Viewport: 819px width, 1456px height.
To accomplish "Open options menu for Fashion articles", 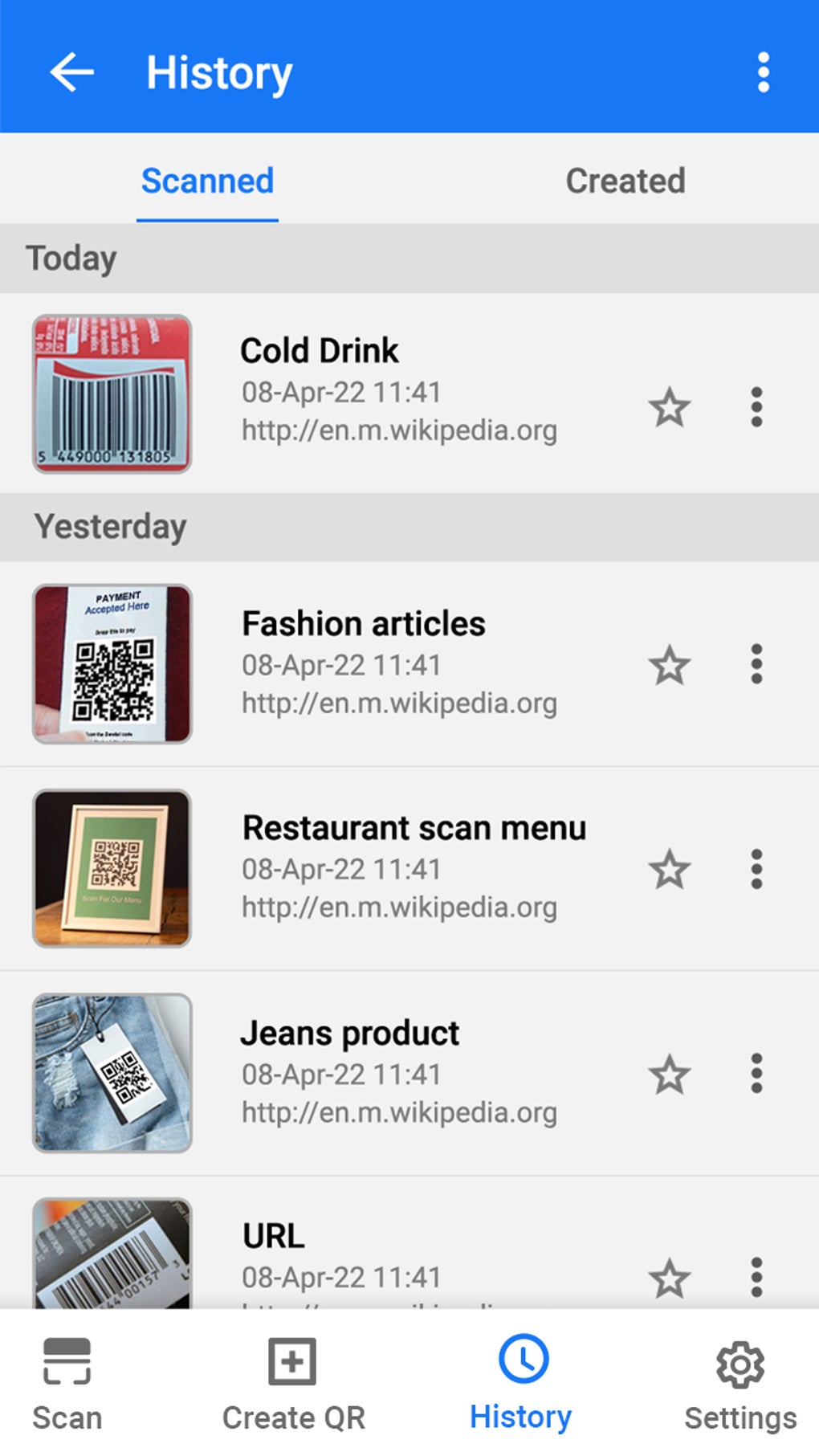I will click(x=757, y=665).
